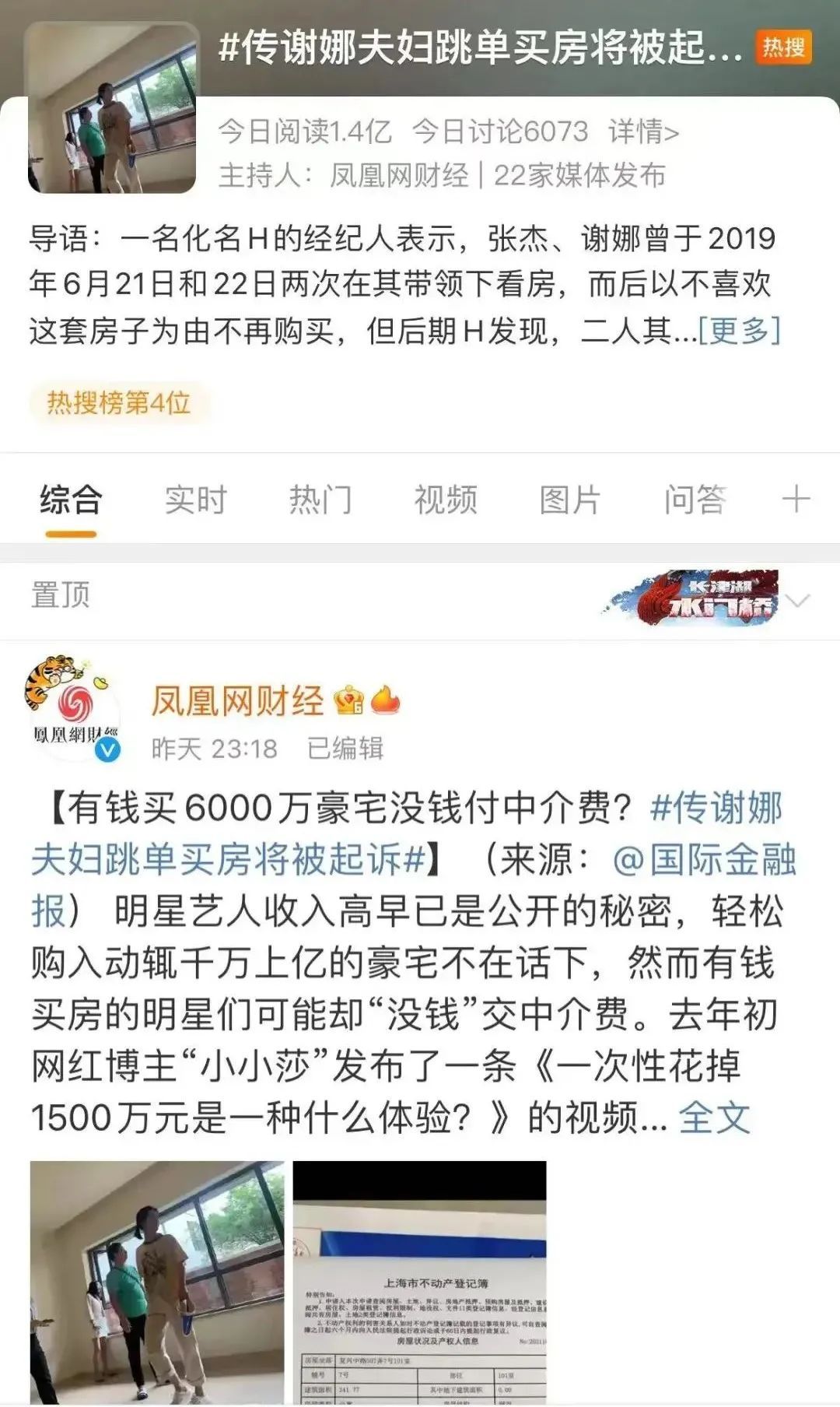Switch to the 图片 tab
840x1407 pixels.
[570, 500]
